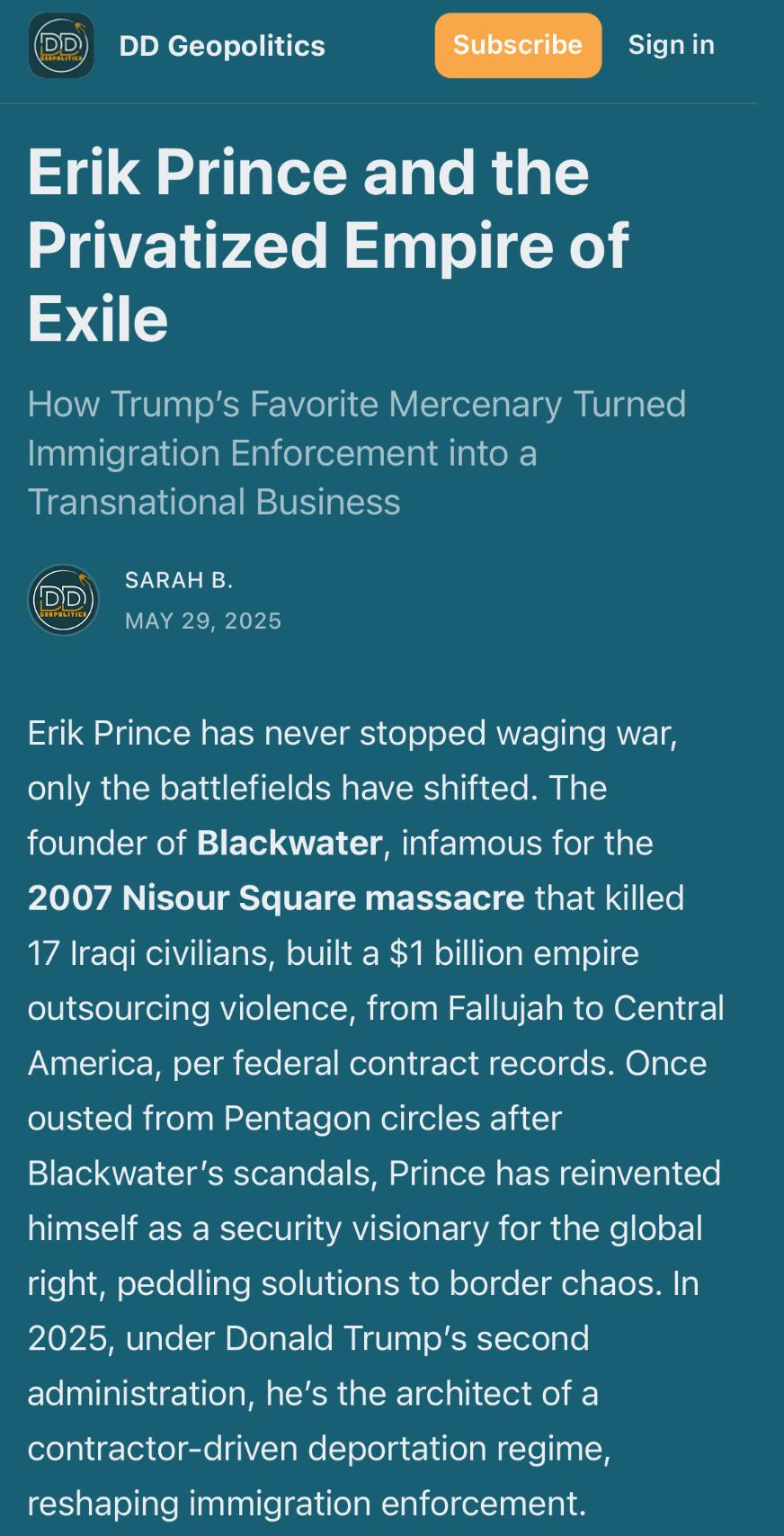Open DD Geopolitics publication home
The width and height of the screenshot is (784, 1536).
click(x=222, y=46)
